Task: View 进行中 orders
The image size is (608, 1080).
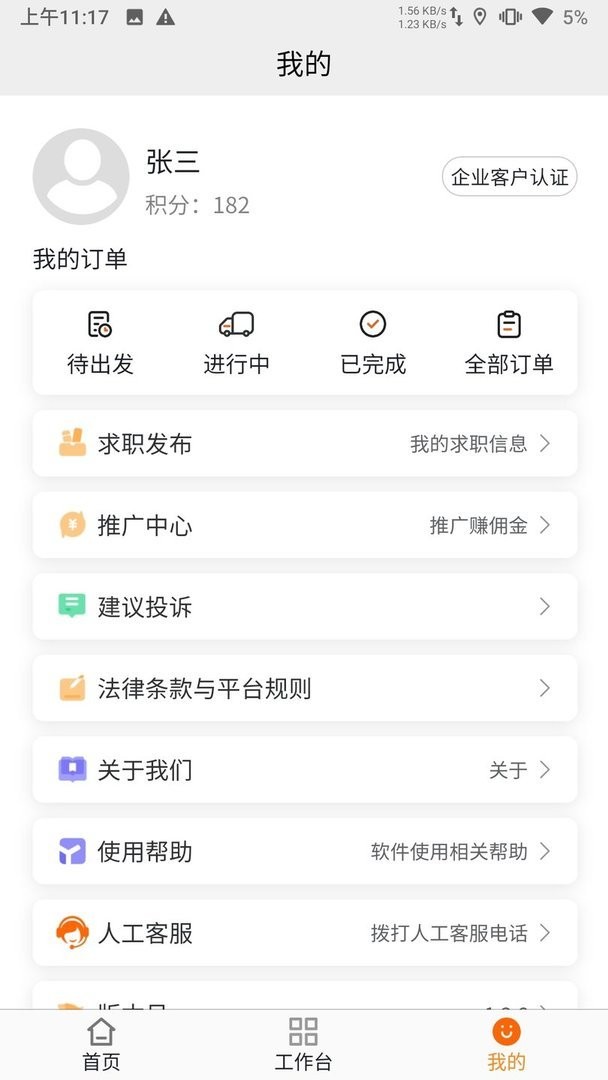Action: 236,342
